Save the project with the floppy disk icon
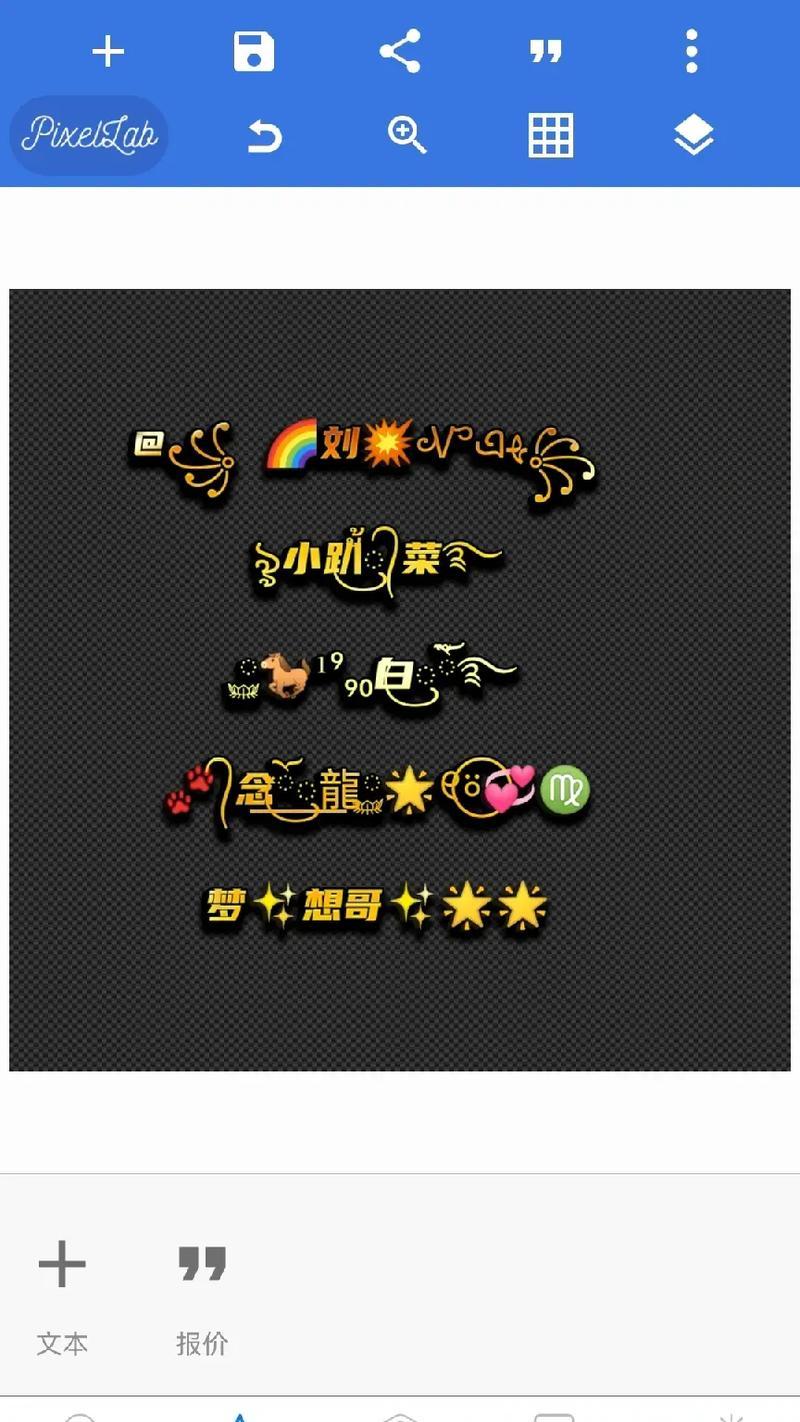Image resolution: width=800 pixels, height=1422 pixels. tap(254, 51)
